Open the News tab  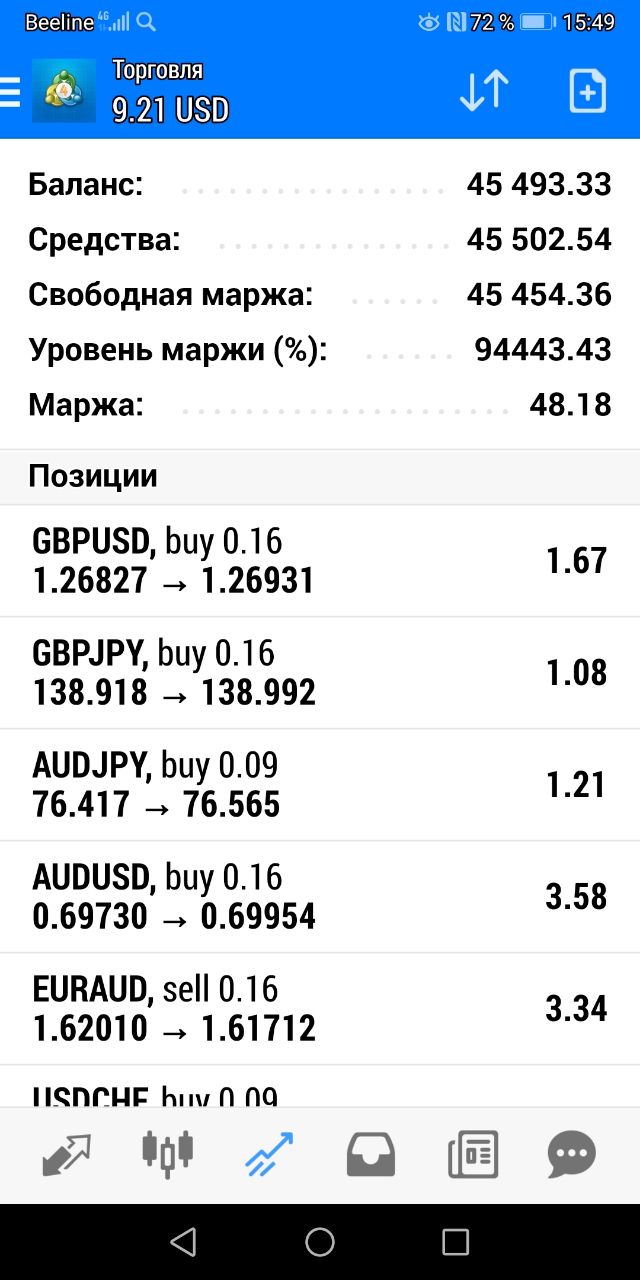[473, 1155]
